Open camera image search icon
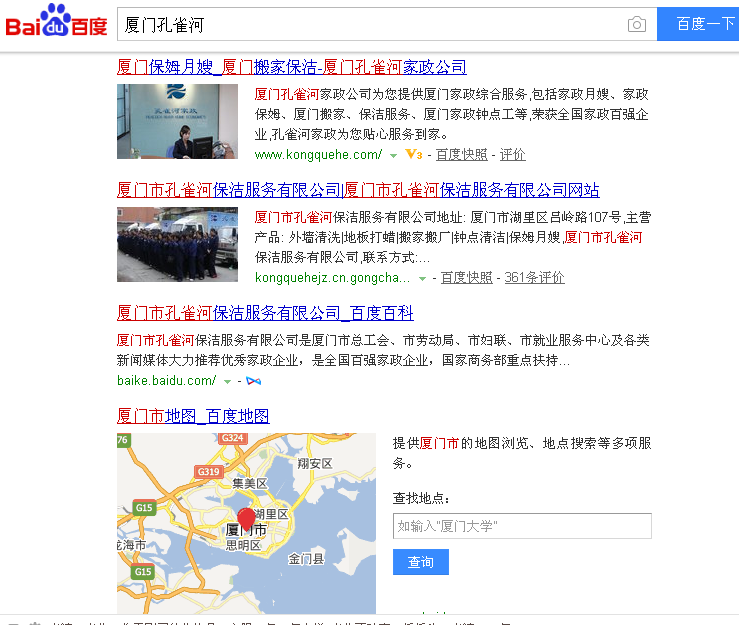The image size is (739, 625). click(636, 24)
